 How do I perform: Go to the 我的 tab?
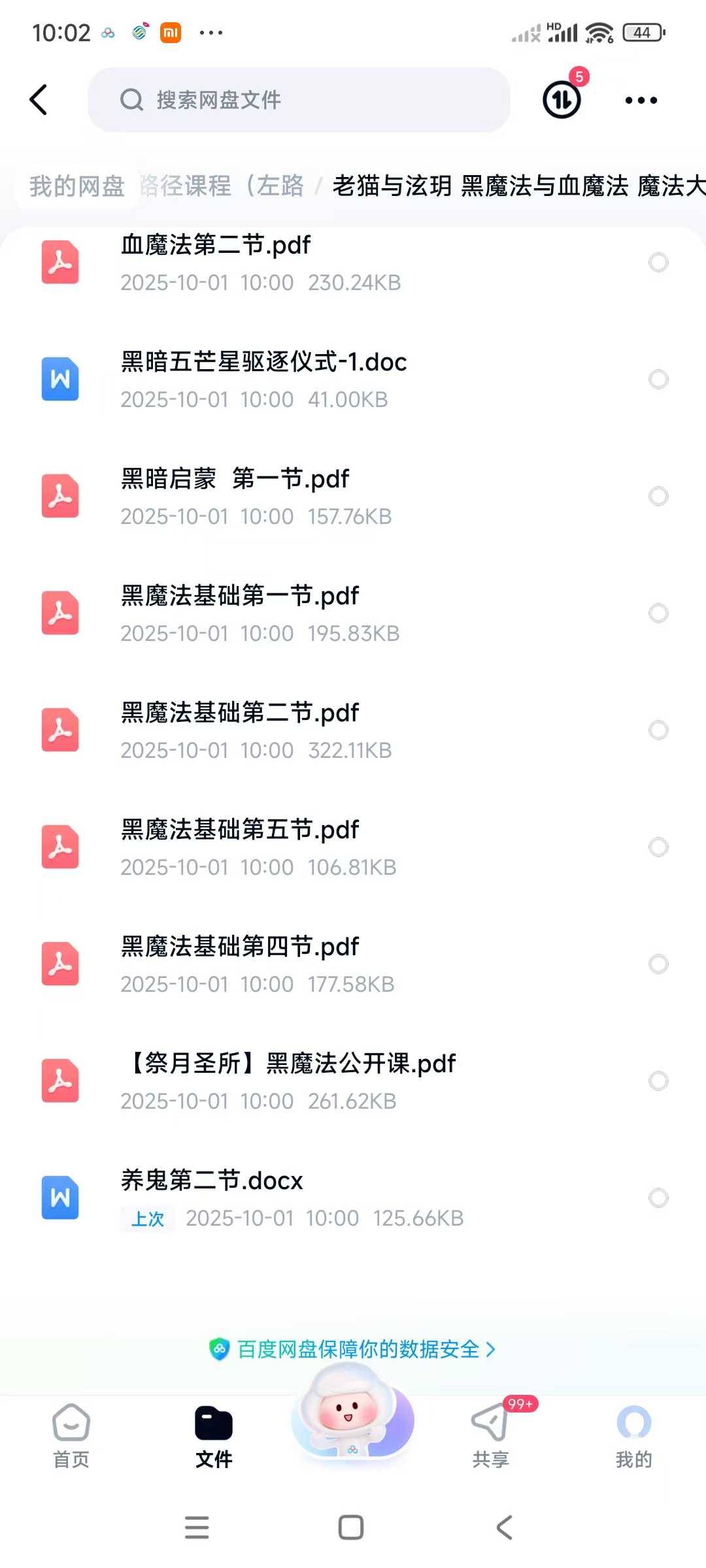point(633,1435)
